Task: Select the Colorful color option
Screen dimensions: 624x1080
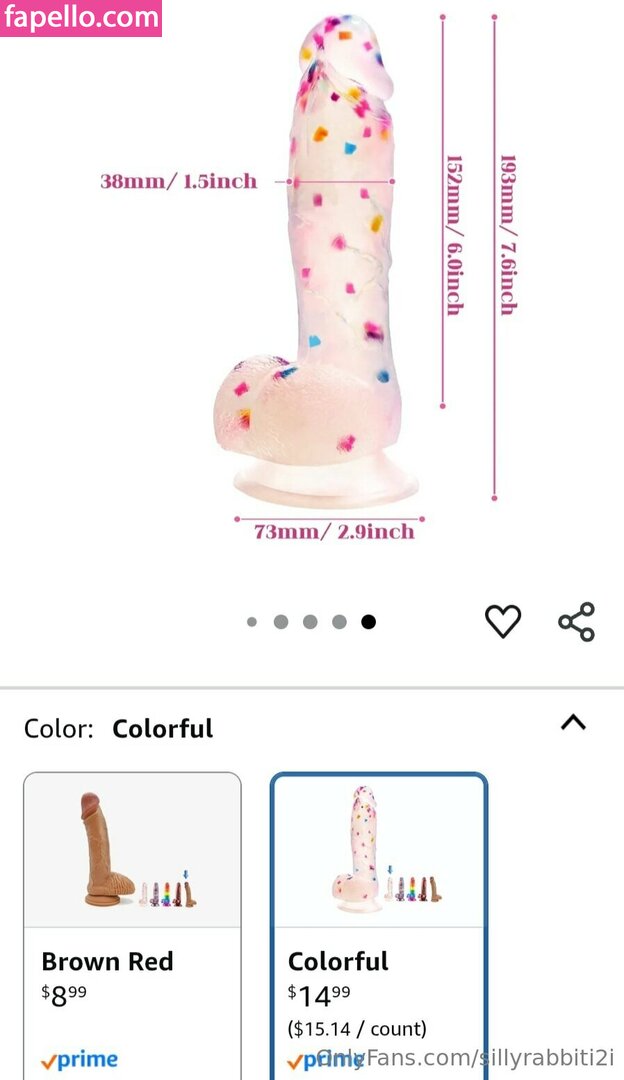Action: pos(379,920)
